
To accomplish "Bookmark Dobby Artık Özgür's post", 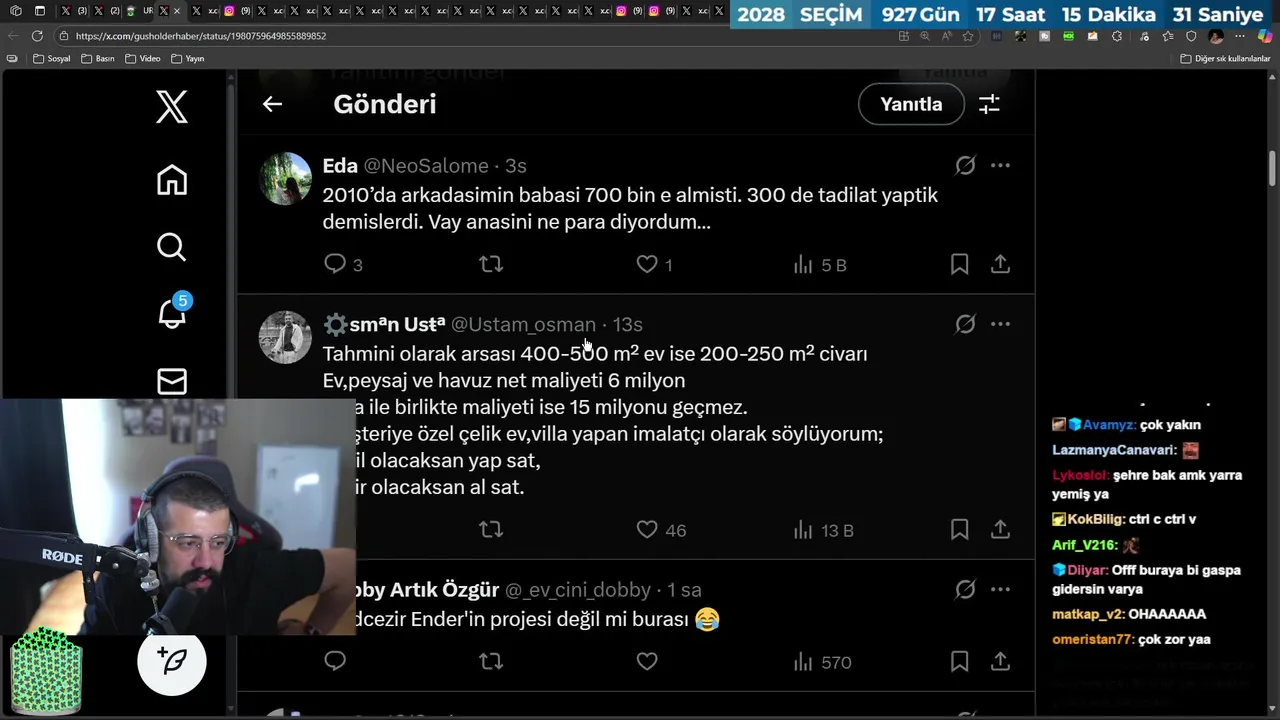I will (x=959, y=661).
